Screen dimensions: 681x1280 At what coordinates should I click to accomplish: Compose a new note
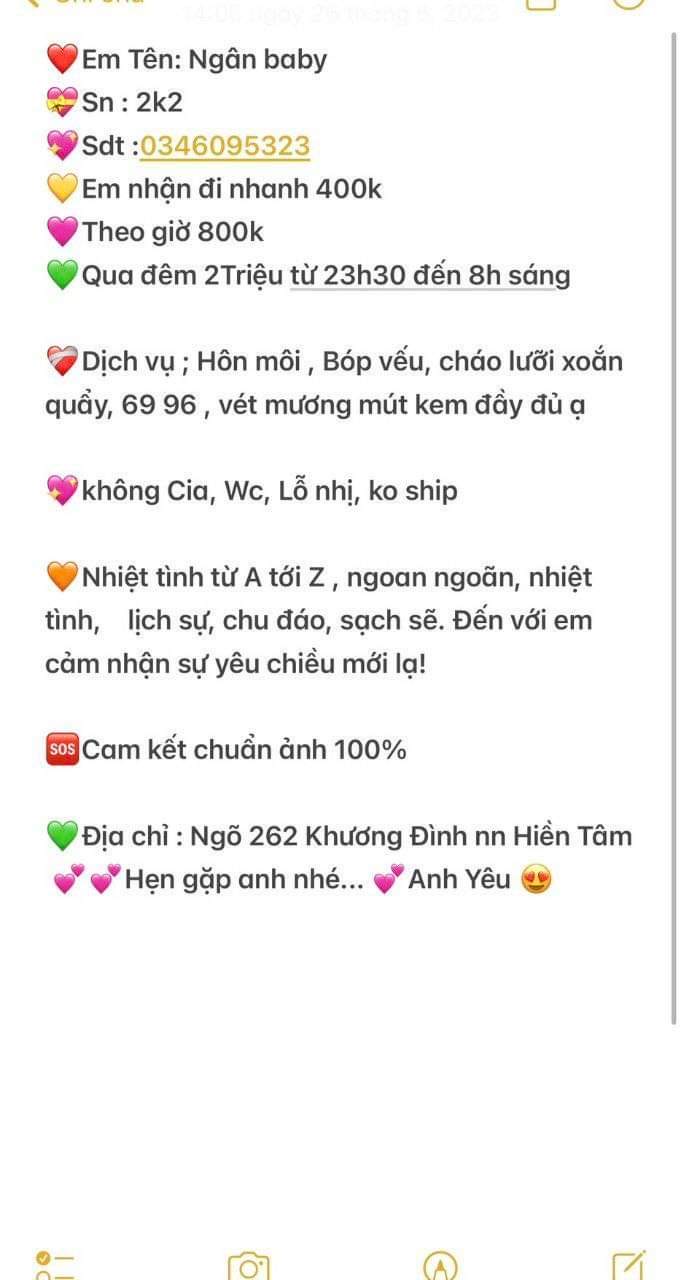(x=628, y=1266)
